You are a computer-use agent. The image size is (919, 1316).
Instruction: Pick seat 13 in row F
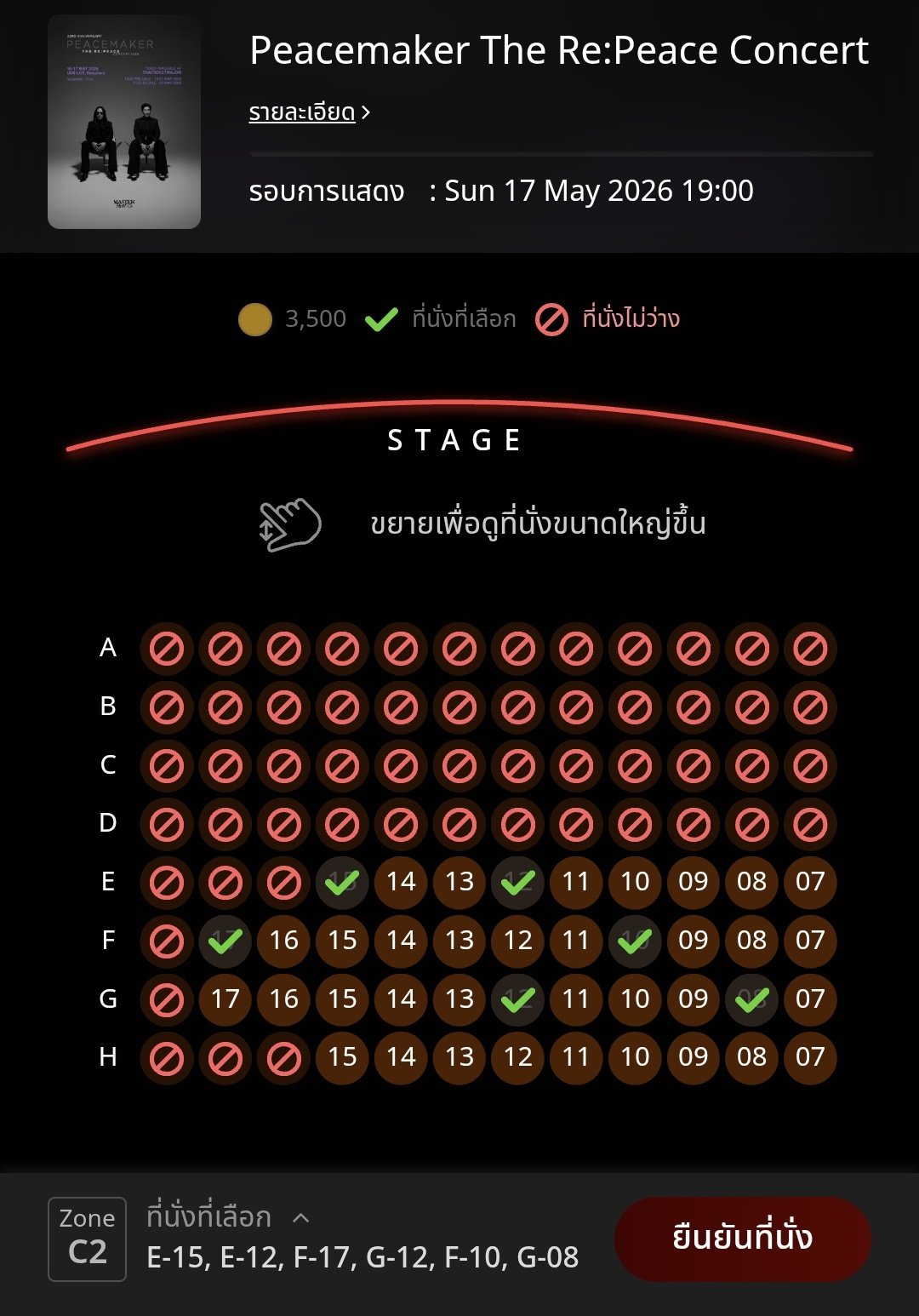(459, 941)
